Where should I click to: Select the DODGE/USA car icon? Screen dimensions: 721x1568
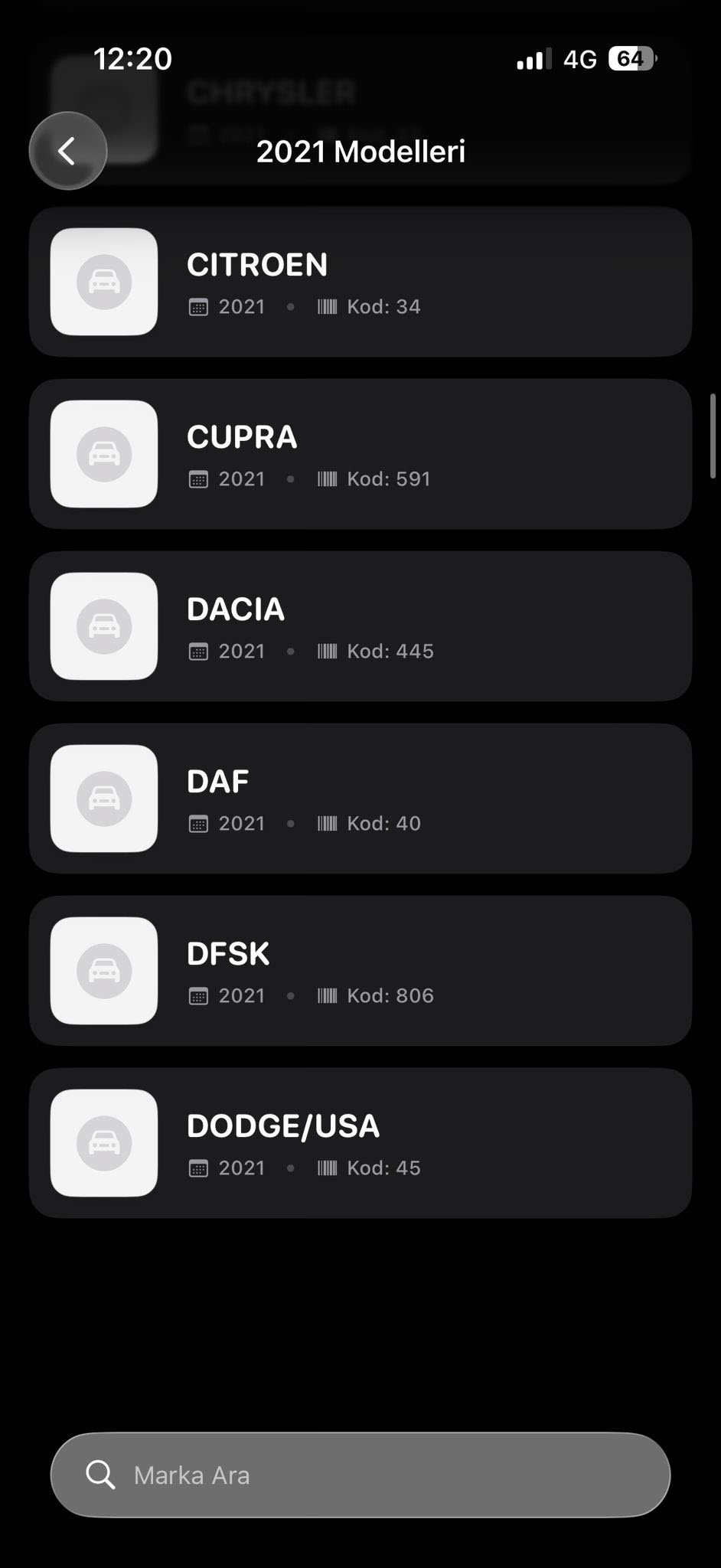click(104, 1143)
